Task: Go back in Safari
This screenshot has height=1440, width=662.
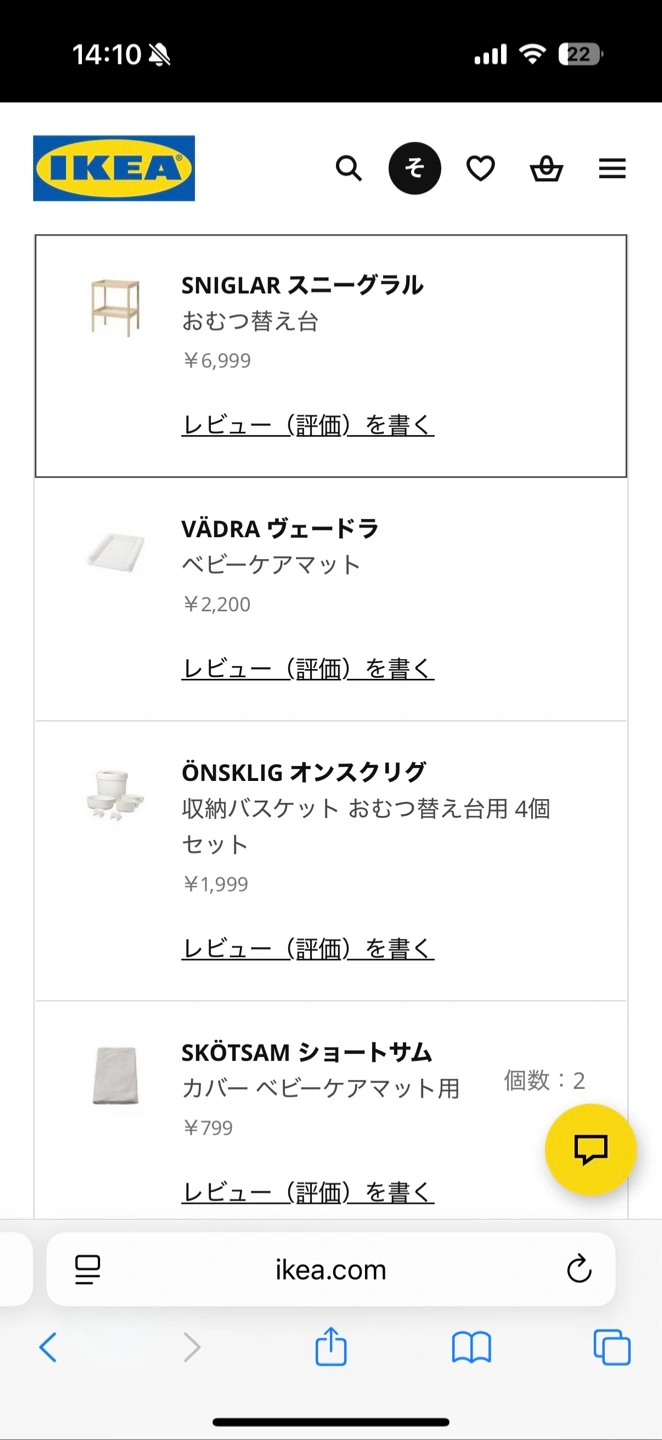Action: coord(48,1347)
